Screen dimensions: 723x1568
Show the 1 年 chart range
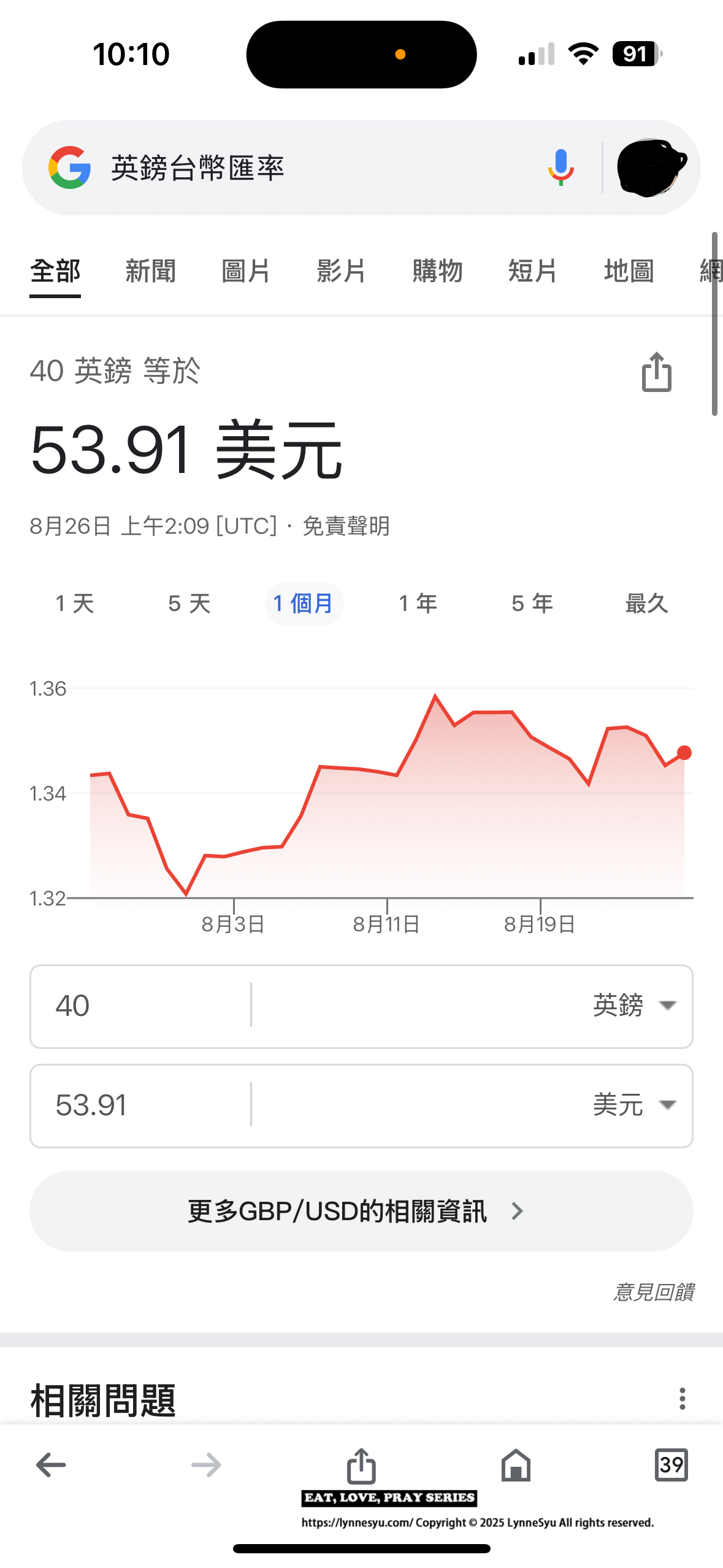point(418,604)
